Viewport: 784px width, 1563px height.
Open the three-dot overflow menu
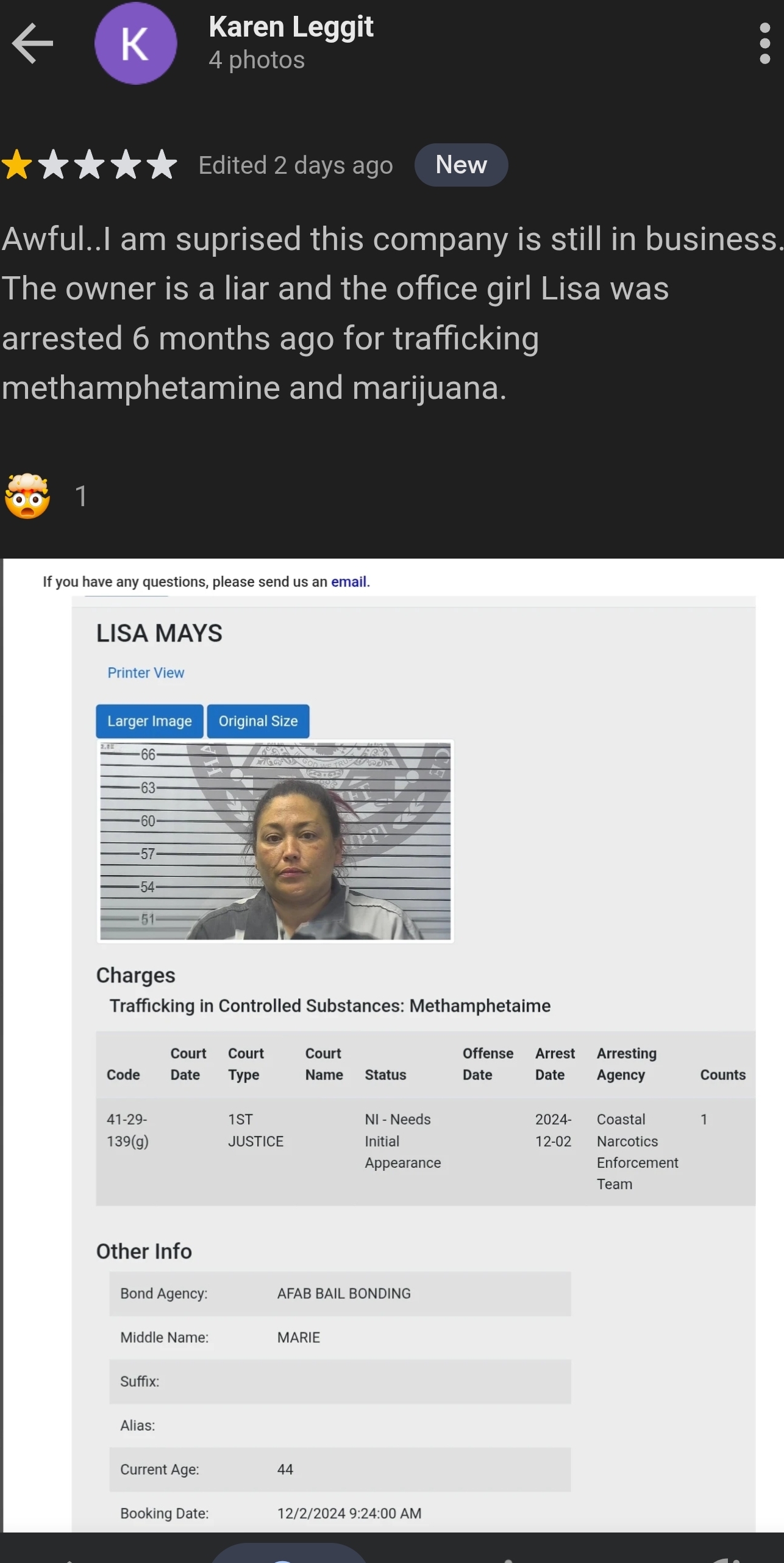(x=764, y=43)
